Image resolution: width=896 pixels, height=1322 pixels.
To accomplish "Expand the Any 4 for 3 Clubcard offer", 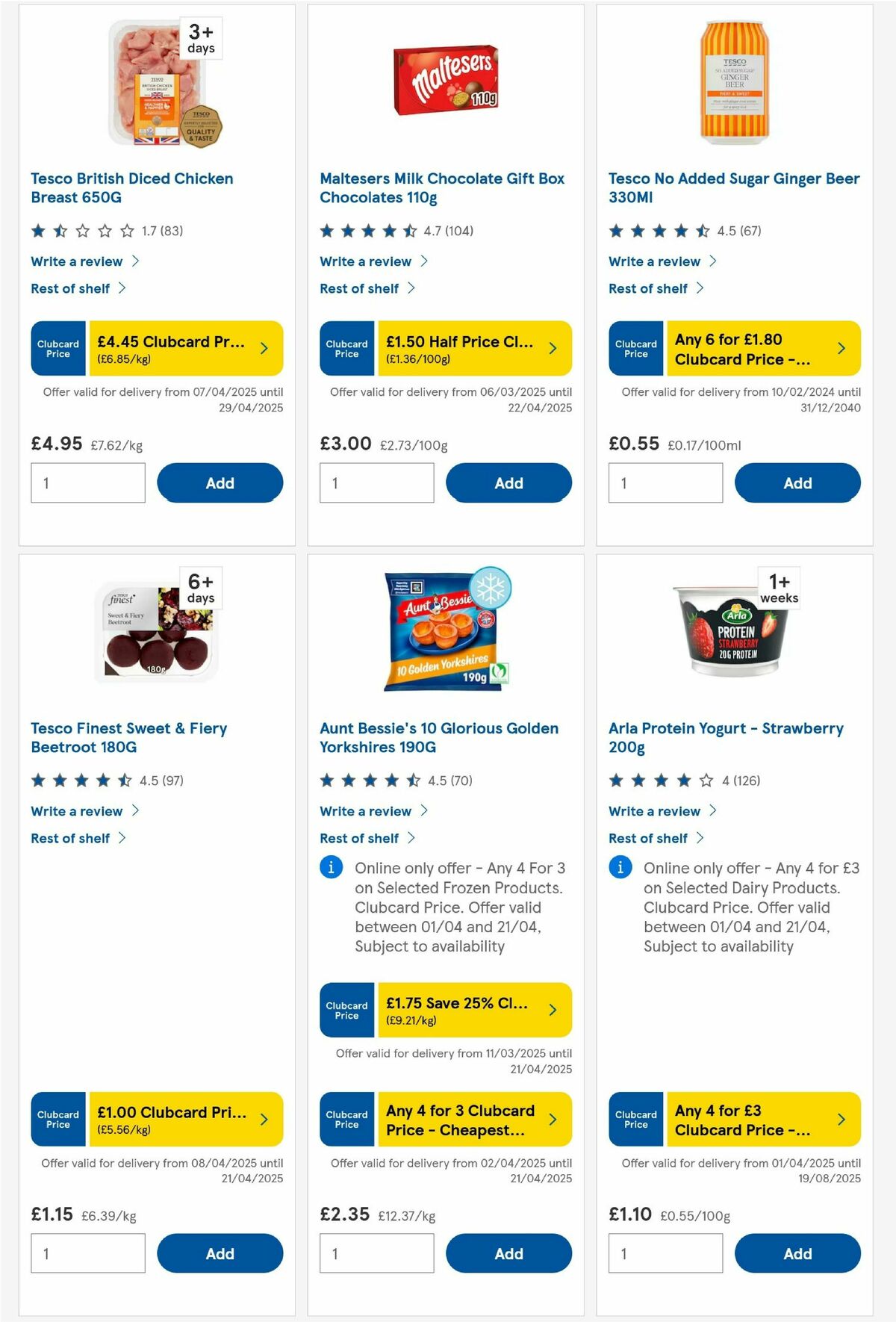I will (552, 1120).
